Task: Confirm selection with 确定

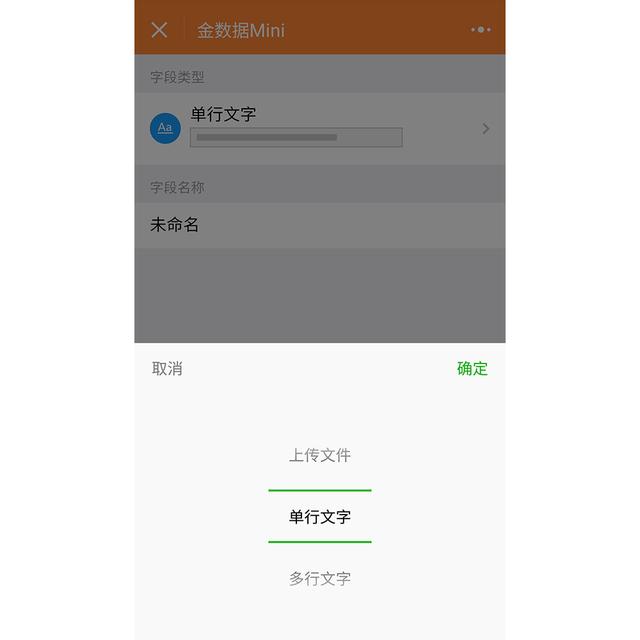Action: [472, 368]
